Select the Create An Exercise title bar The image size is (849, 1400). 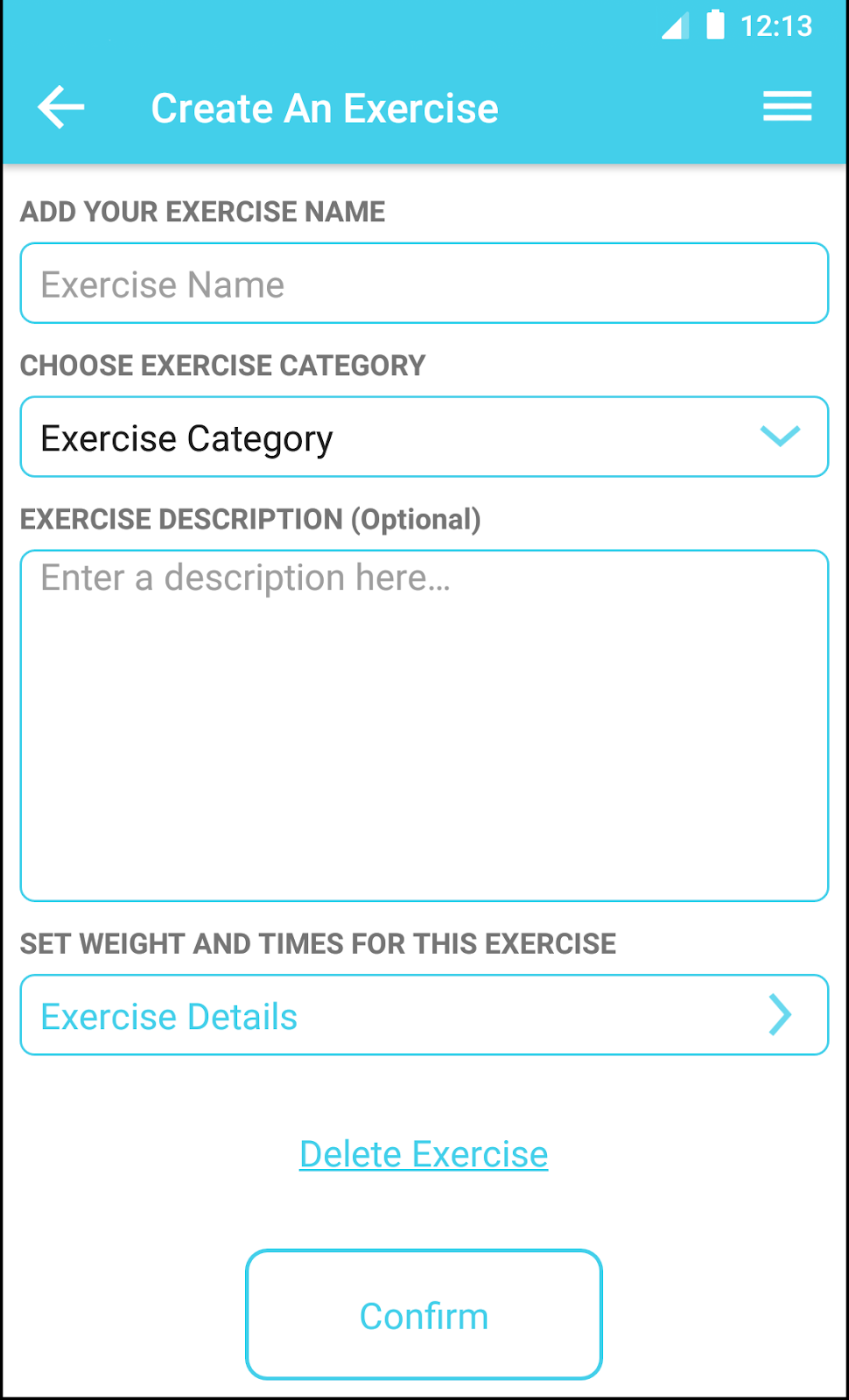[325, 107]
